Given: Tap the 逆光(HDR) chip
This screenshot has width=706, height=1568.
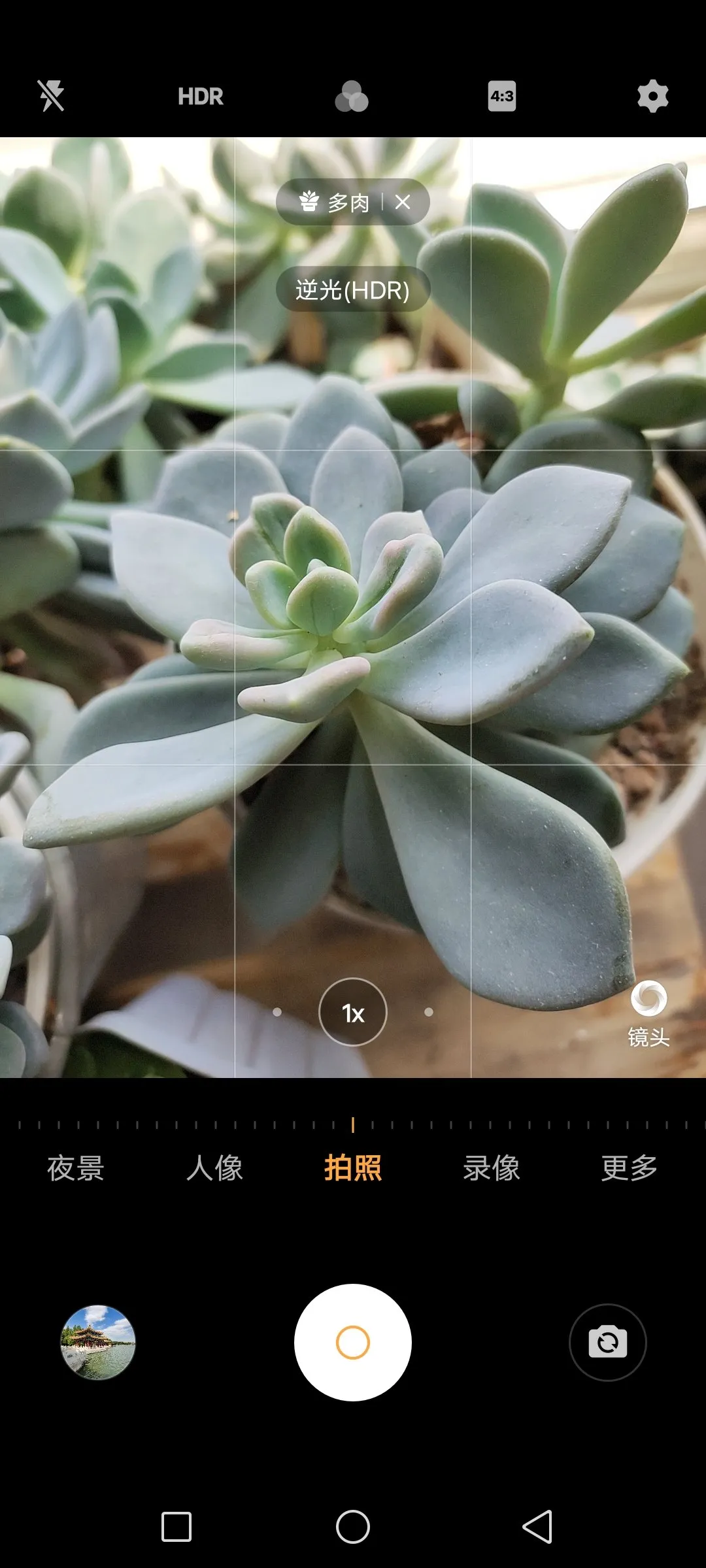Looking at the screenshot, I should (x=352, y=289).
